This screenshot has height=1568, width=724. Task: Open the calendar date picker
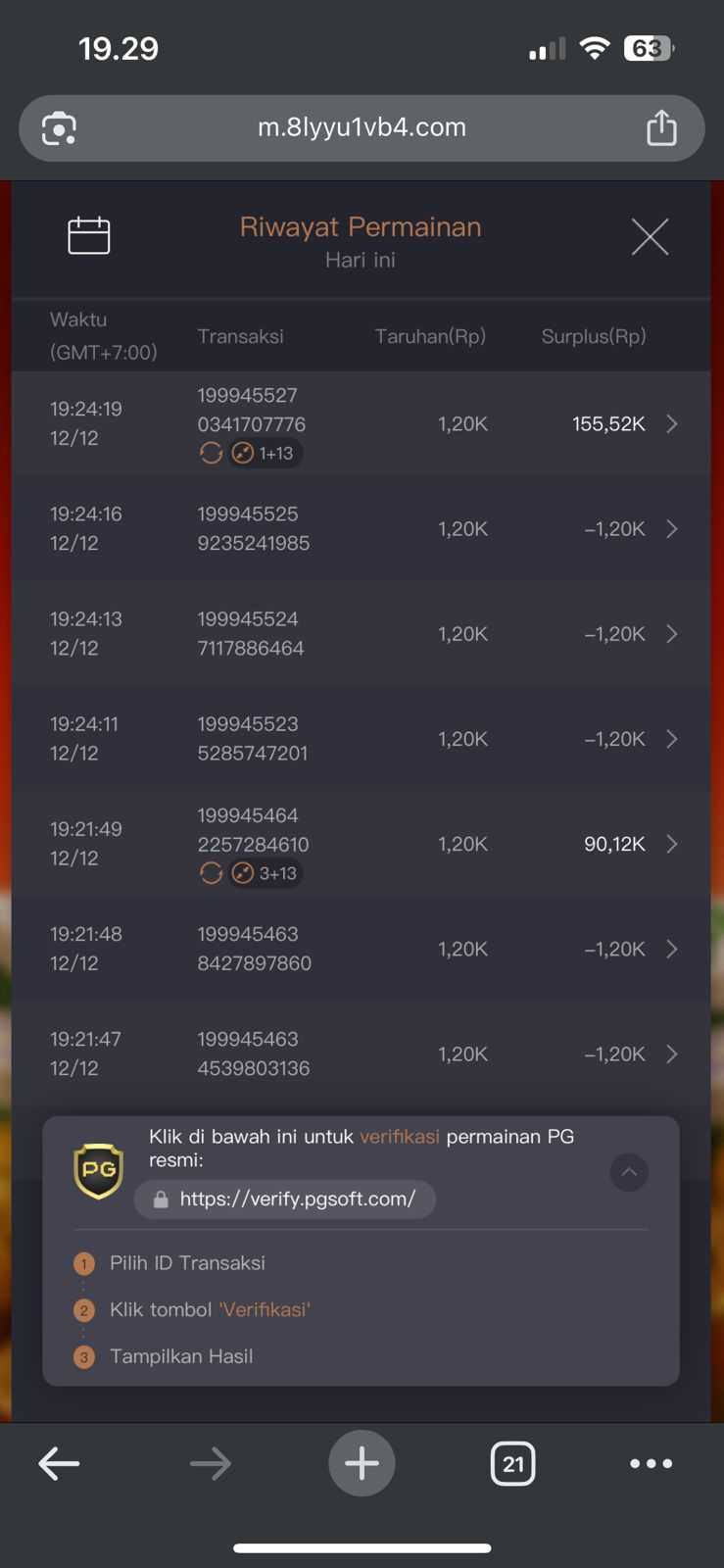pos(88,236)
